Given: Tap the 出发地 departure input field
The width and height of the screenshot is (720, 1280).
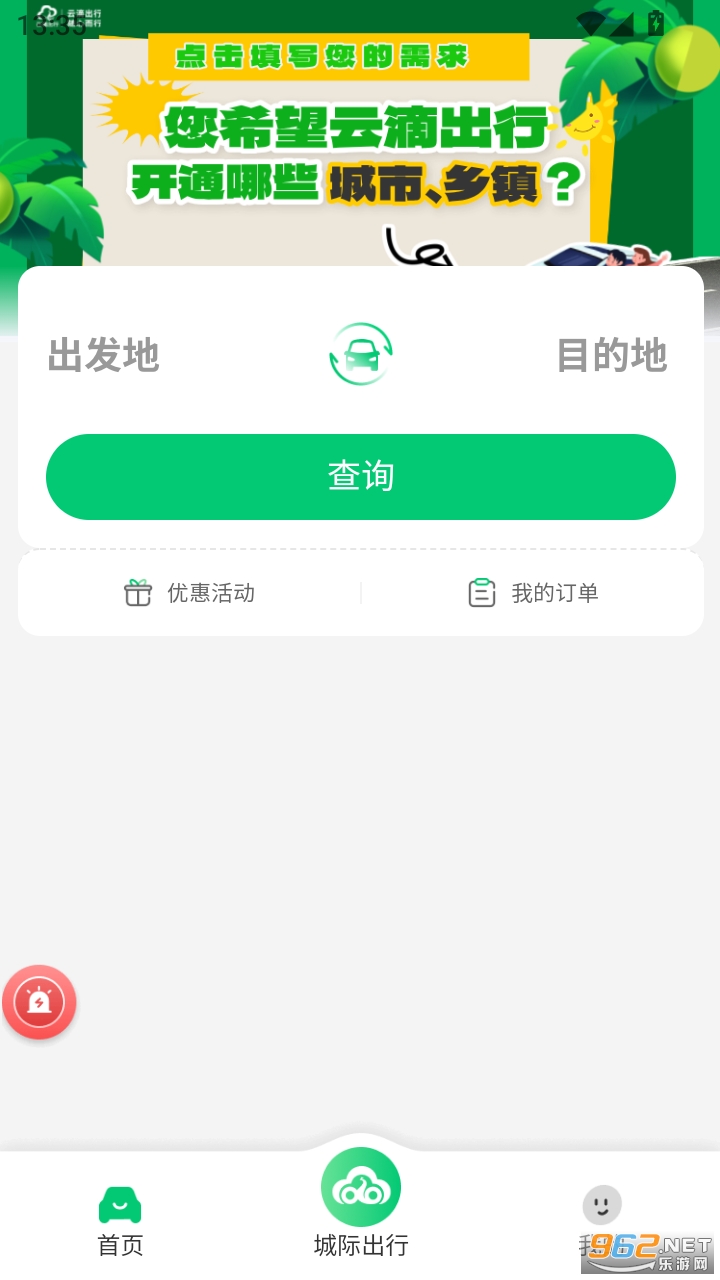Looking at the screenshot, I should [104, 357].
